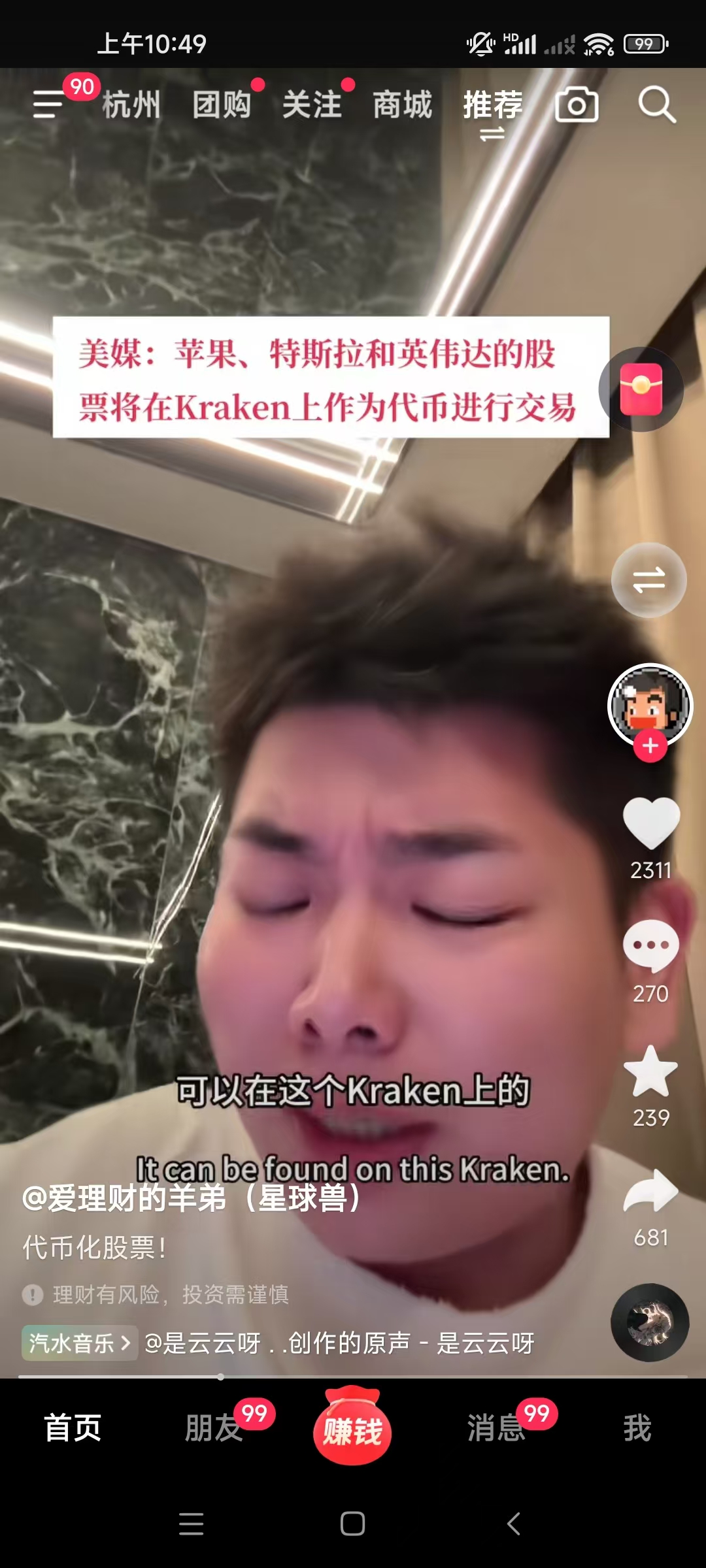Open profile of @爱理财的羊弟（星球兽）
The width and height of the screenshot is (706, 1568).
click(191, 1198)
